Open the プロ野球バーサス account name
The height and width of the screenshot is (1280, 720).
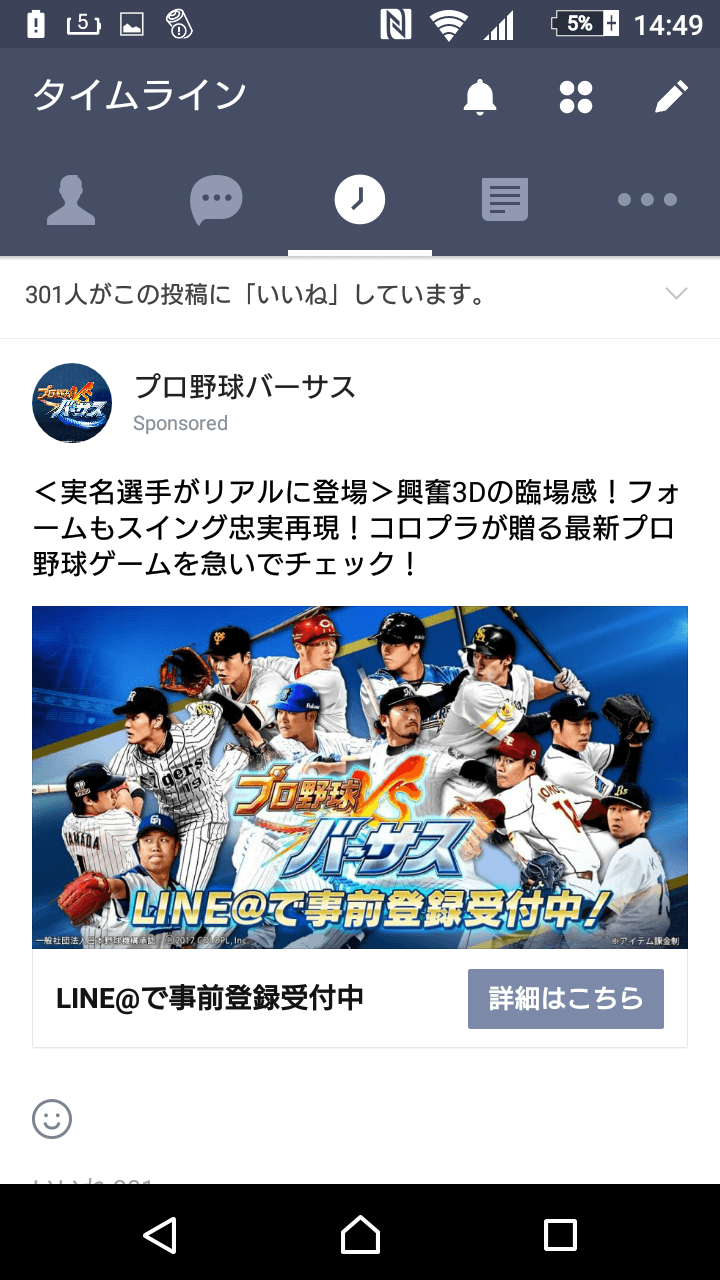(x=245, y=386)
